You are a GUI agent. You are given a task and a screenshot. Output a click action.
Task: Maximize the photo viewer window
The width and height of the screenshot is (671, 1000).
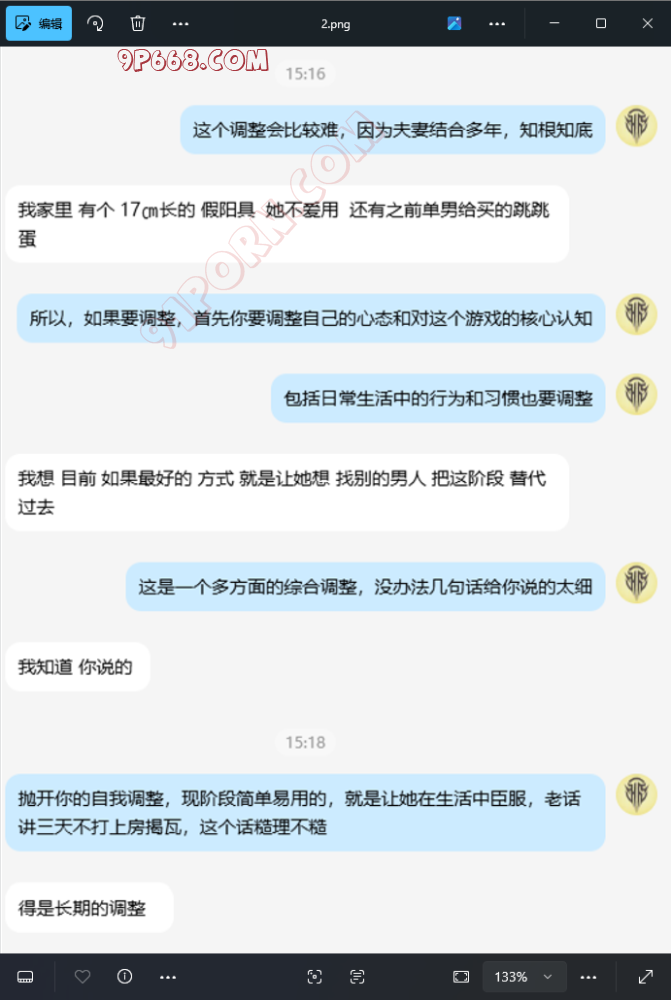point(601,23)
